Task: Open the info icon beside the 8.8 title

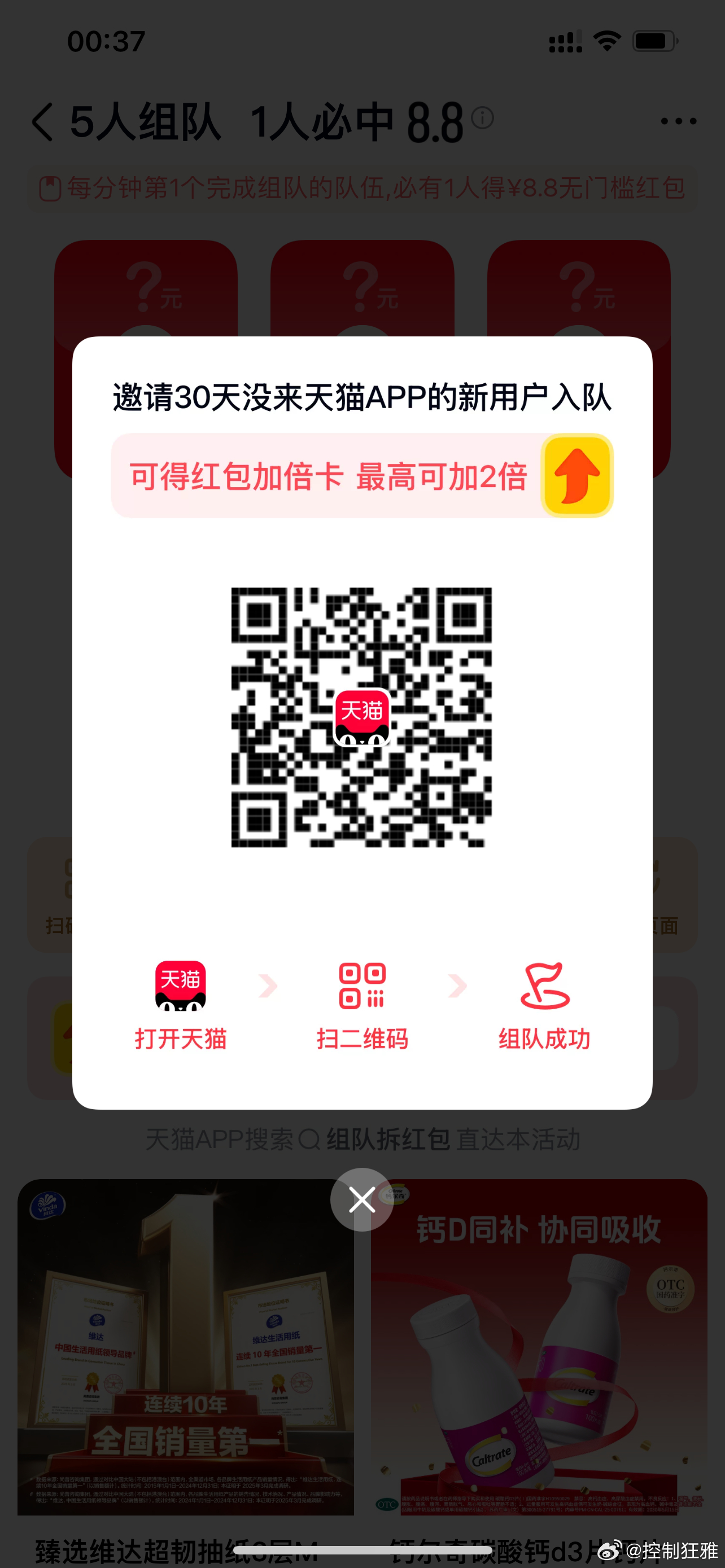Action: point(482,117)
